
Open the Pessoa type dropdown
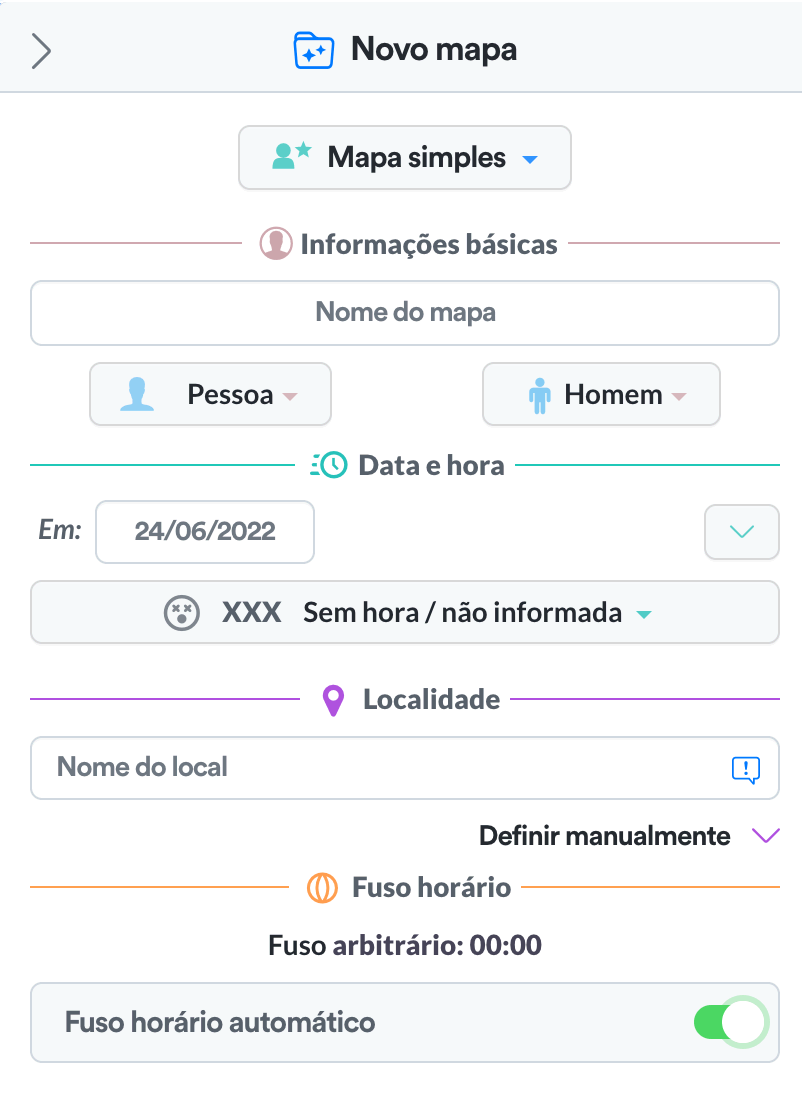pyautogui.click(x=210, y=394)
